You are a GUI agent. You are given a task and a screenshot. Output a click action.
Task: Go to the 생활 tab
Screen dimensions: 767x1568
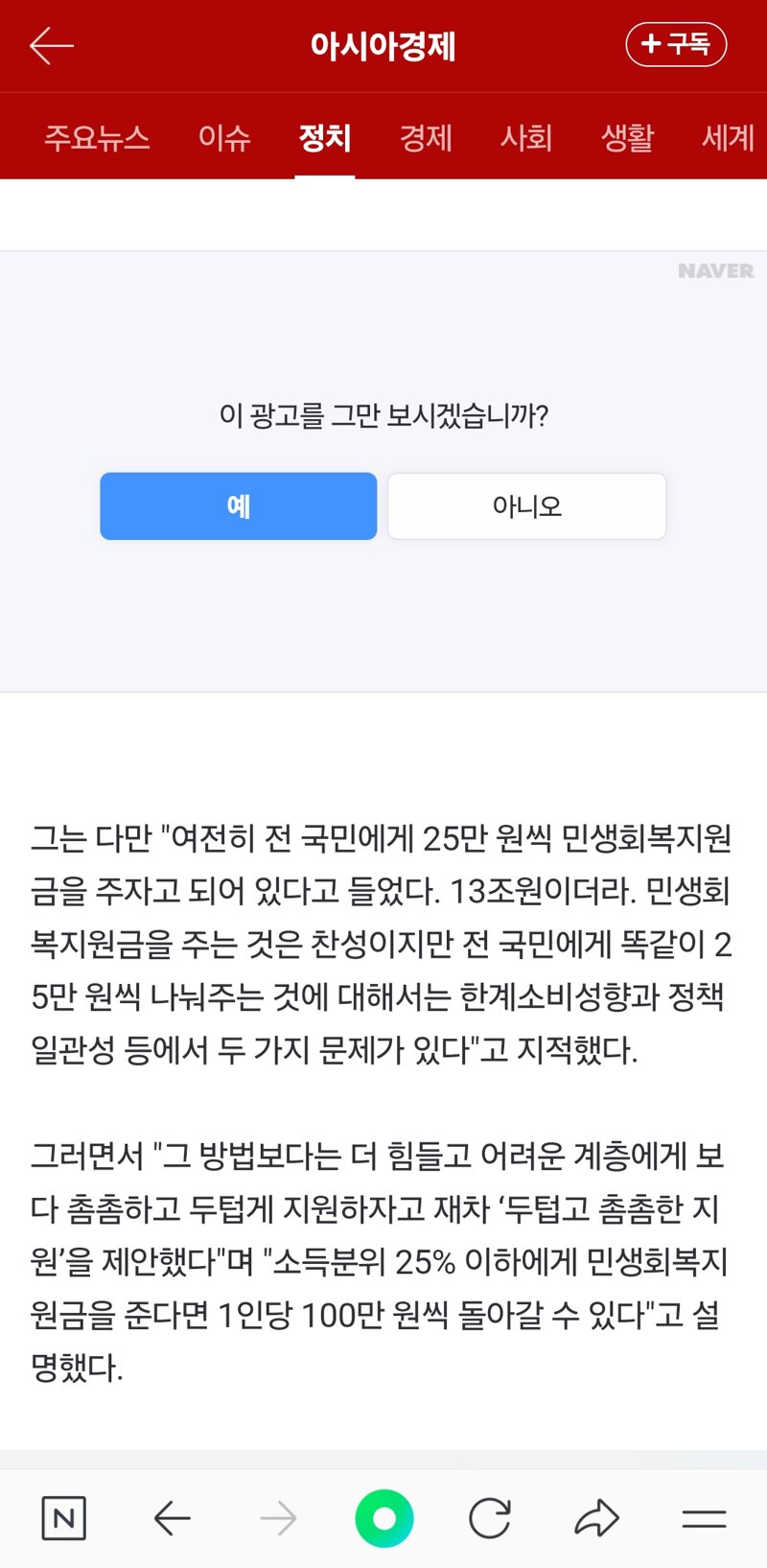tap(627, 138)
